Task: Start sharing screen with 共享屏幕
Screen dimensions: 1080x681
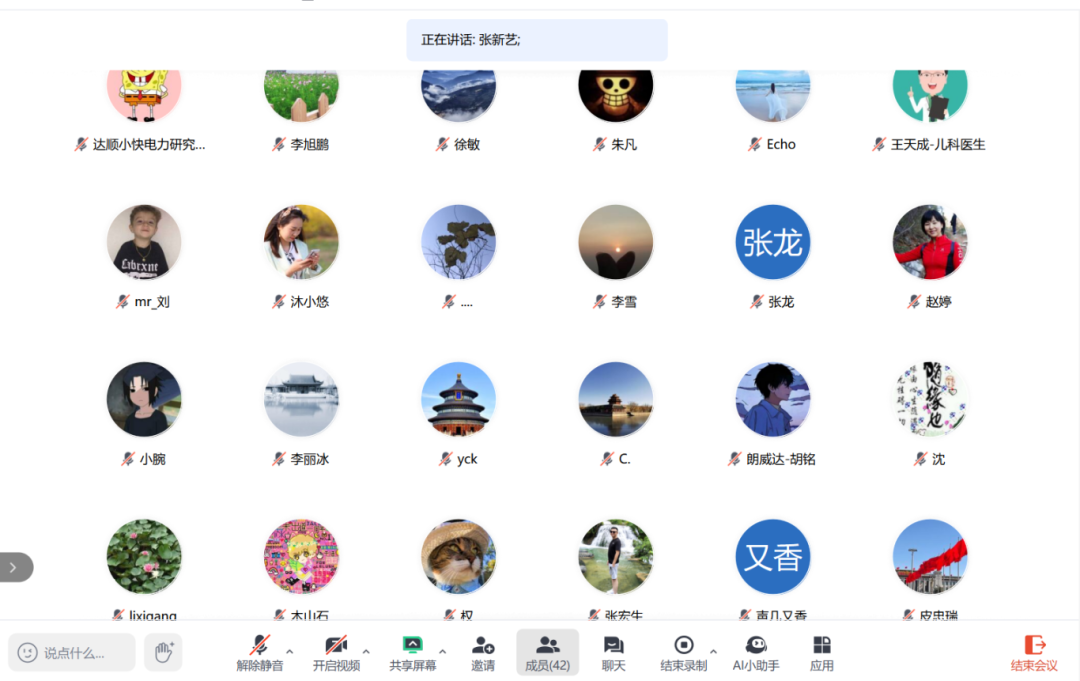Action: 412,653
